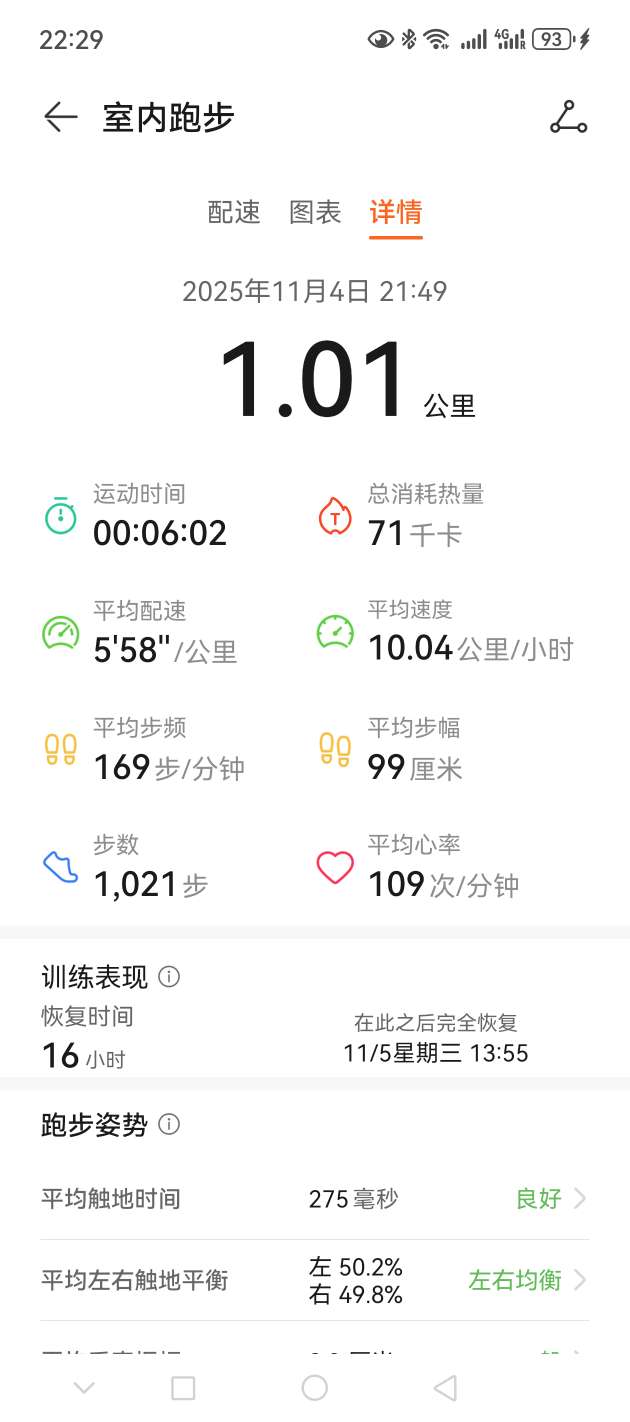Open the 平均左右触地平衡 row
This screenshot has width=630, height=1422.
point(314,1280)
